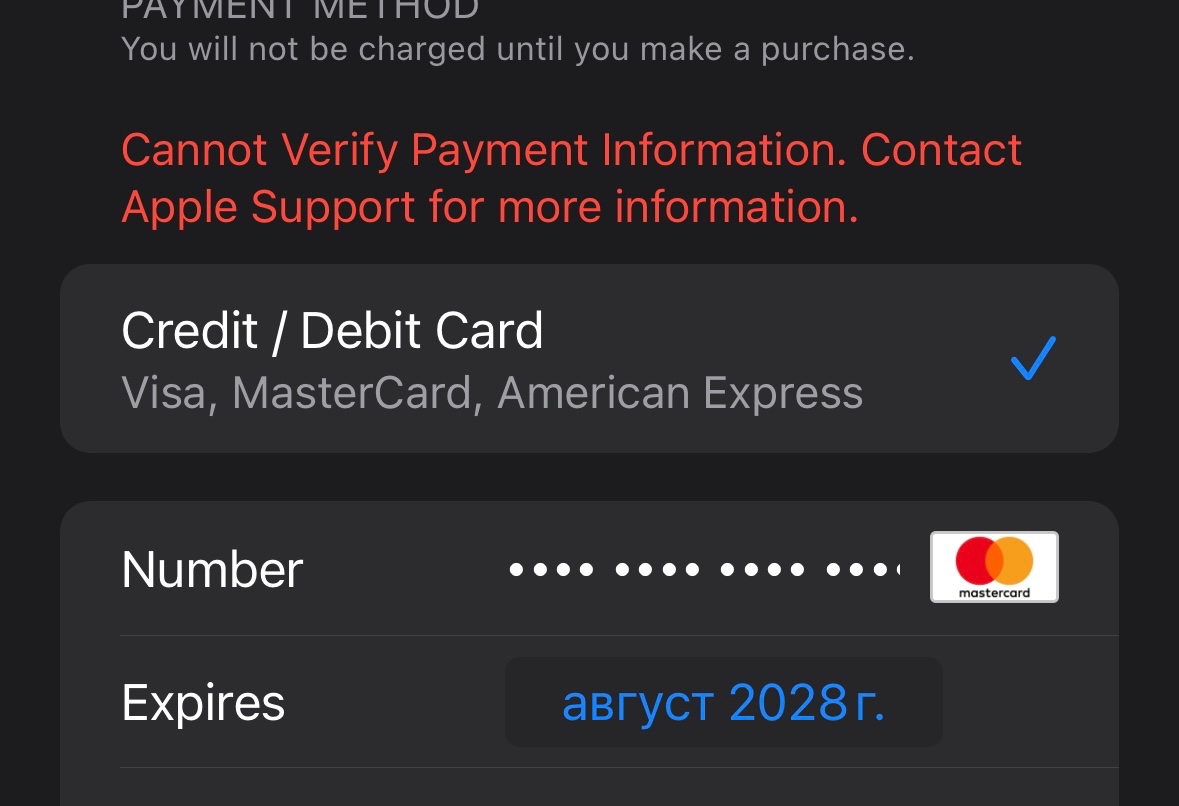Select the Credit / Debit Card option
Image resolution: width=1179 pixels, height=806 pixels.
[588, 358]
